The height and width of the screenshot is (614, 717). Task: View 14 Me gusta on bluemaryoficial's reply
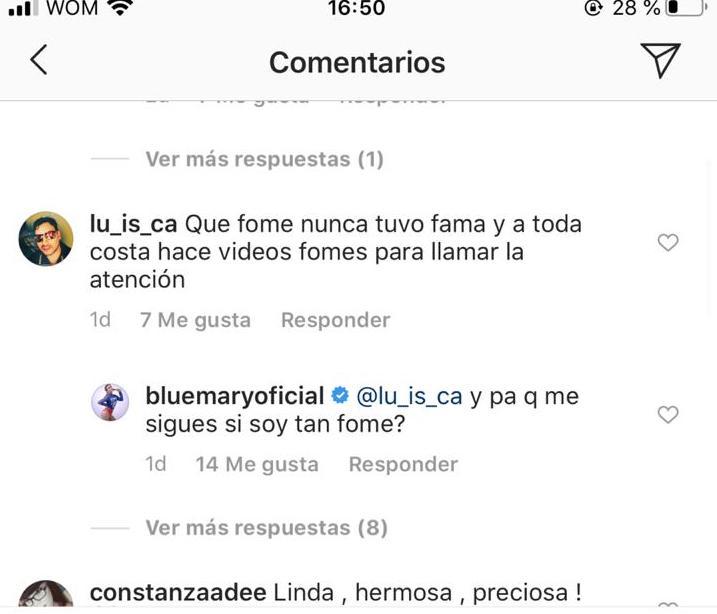coord(257,464)
